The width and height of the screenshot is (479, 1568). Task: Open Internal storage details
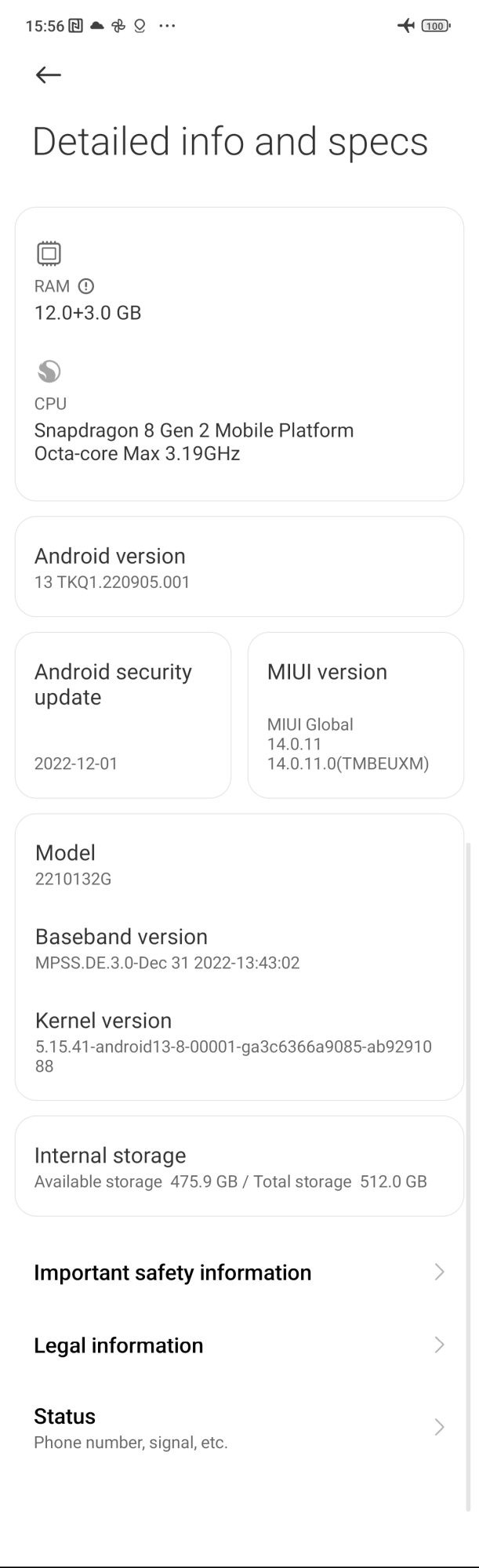(239, 1167)
